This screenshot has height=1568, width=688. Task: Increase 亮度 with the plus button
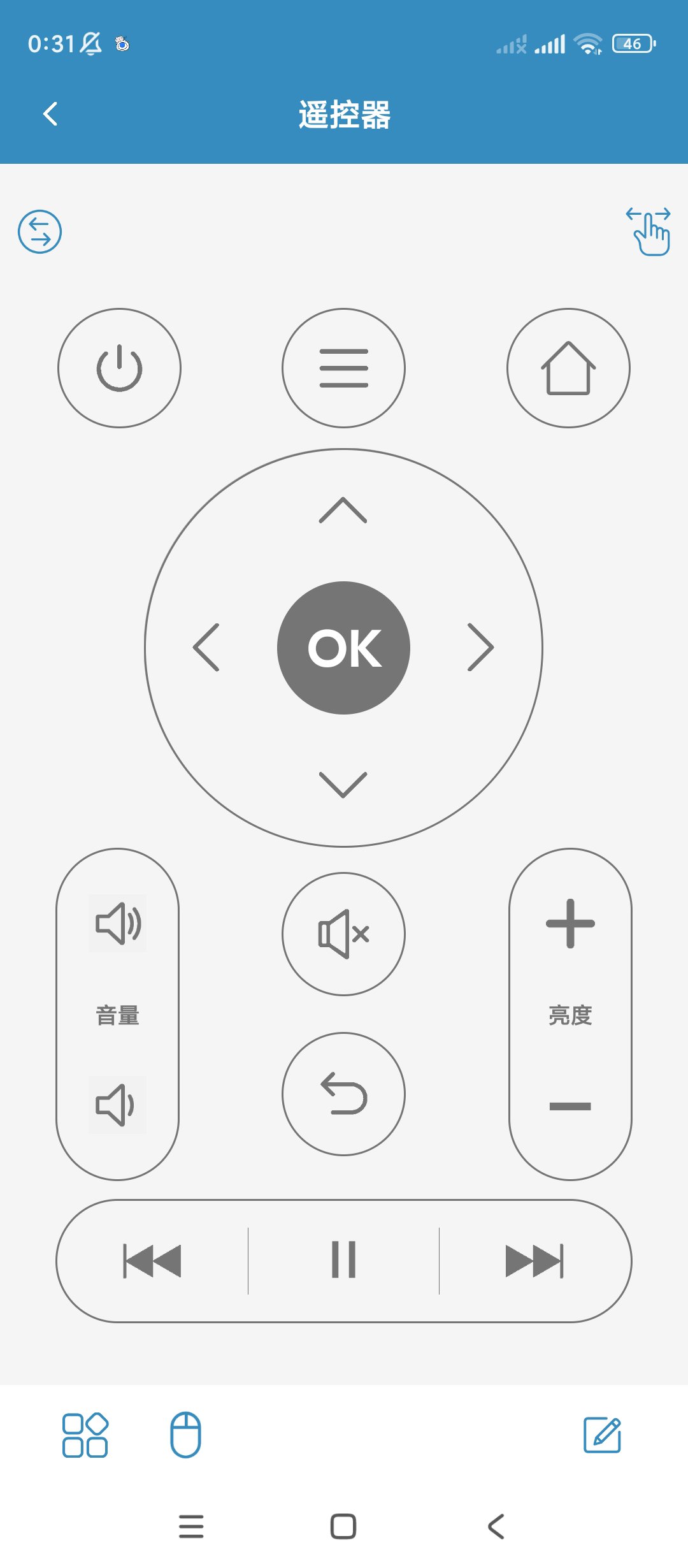coord(570,924)
